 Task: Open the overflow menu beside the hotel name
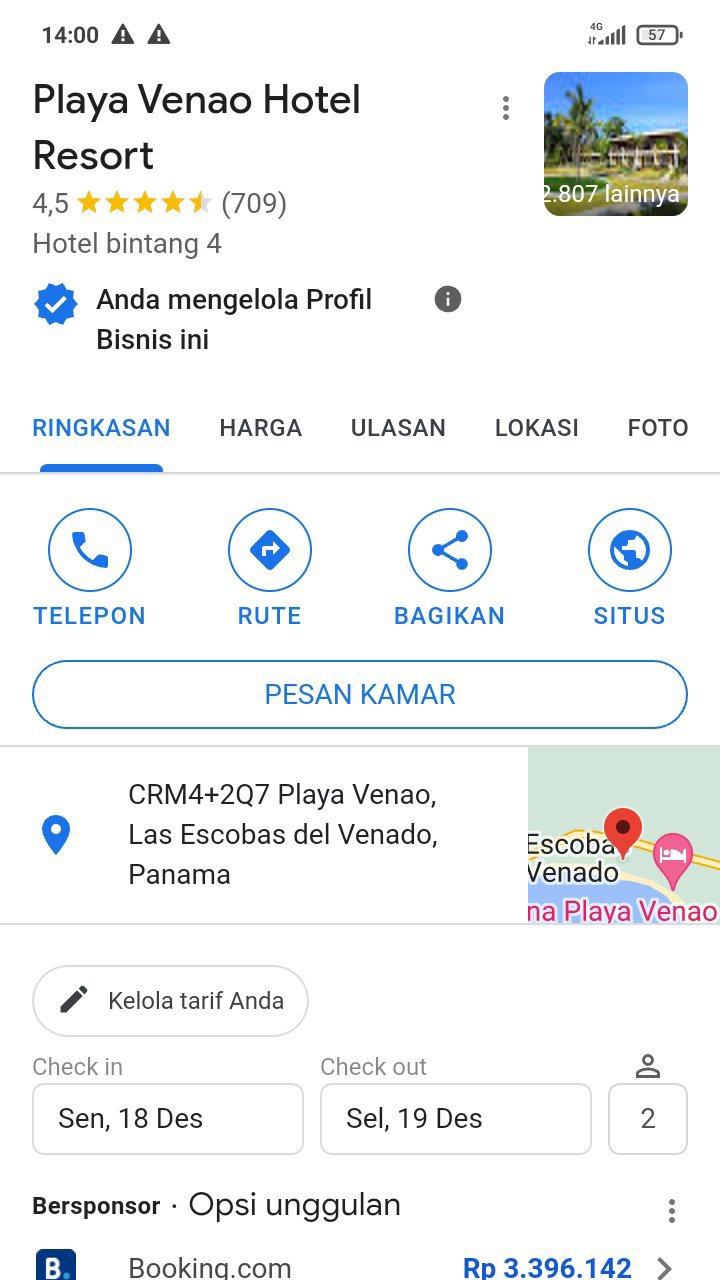[x=506, y=108]
